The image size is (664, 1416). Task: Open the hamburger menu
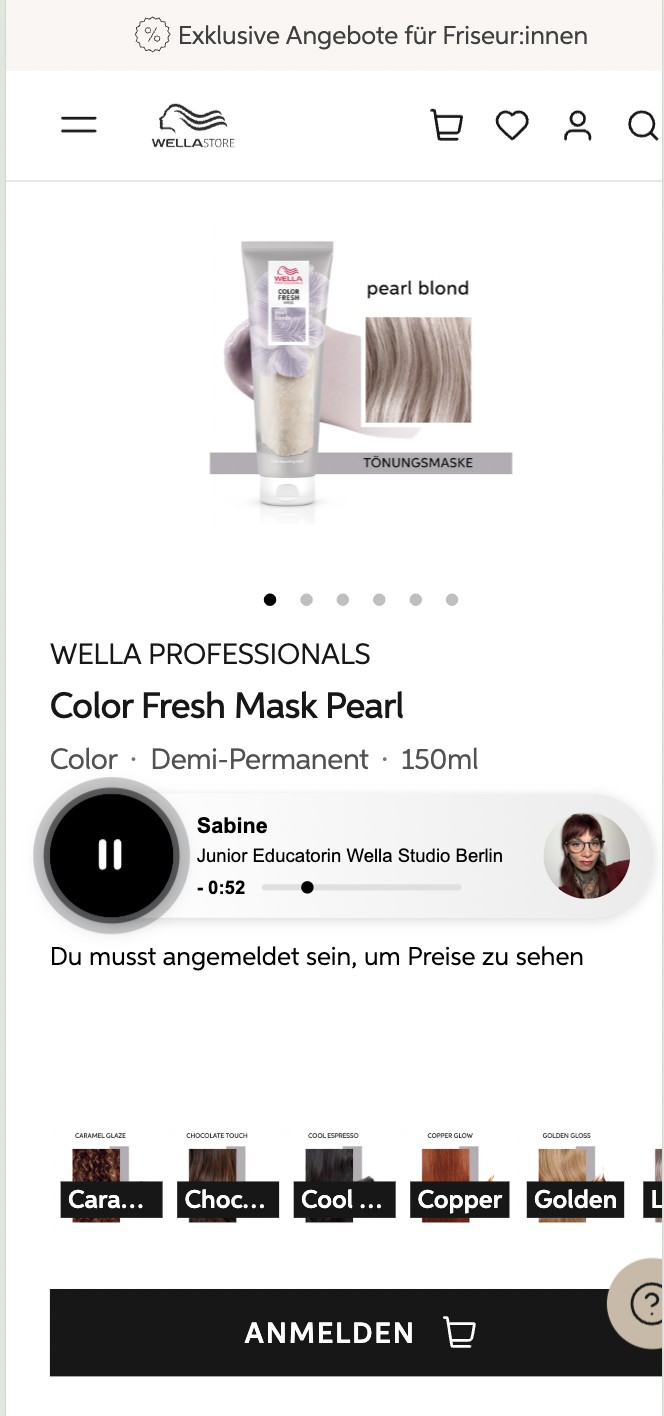click(x=79, y=125)
